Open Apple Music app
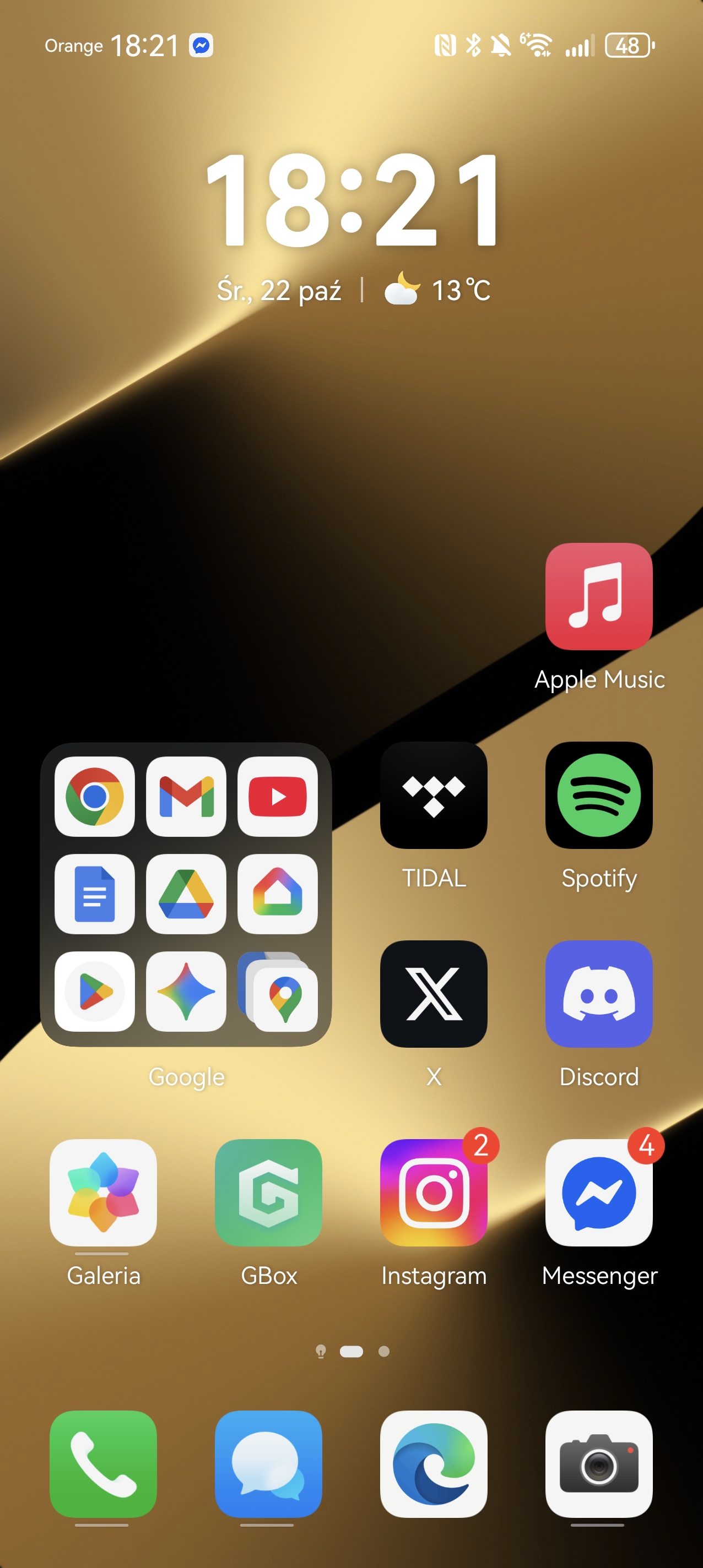703x1568 pixels. (599, 596)
